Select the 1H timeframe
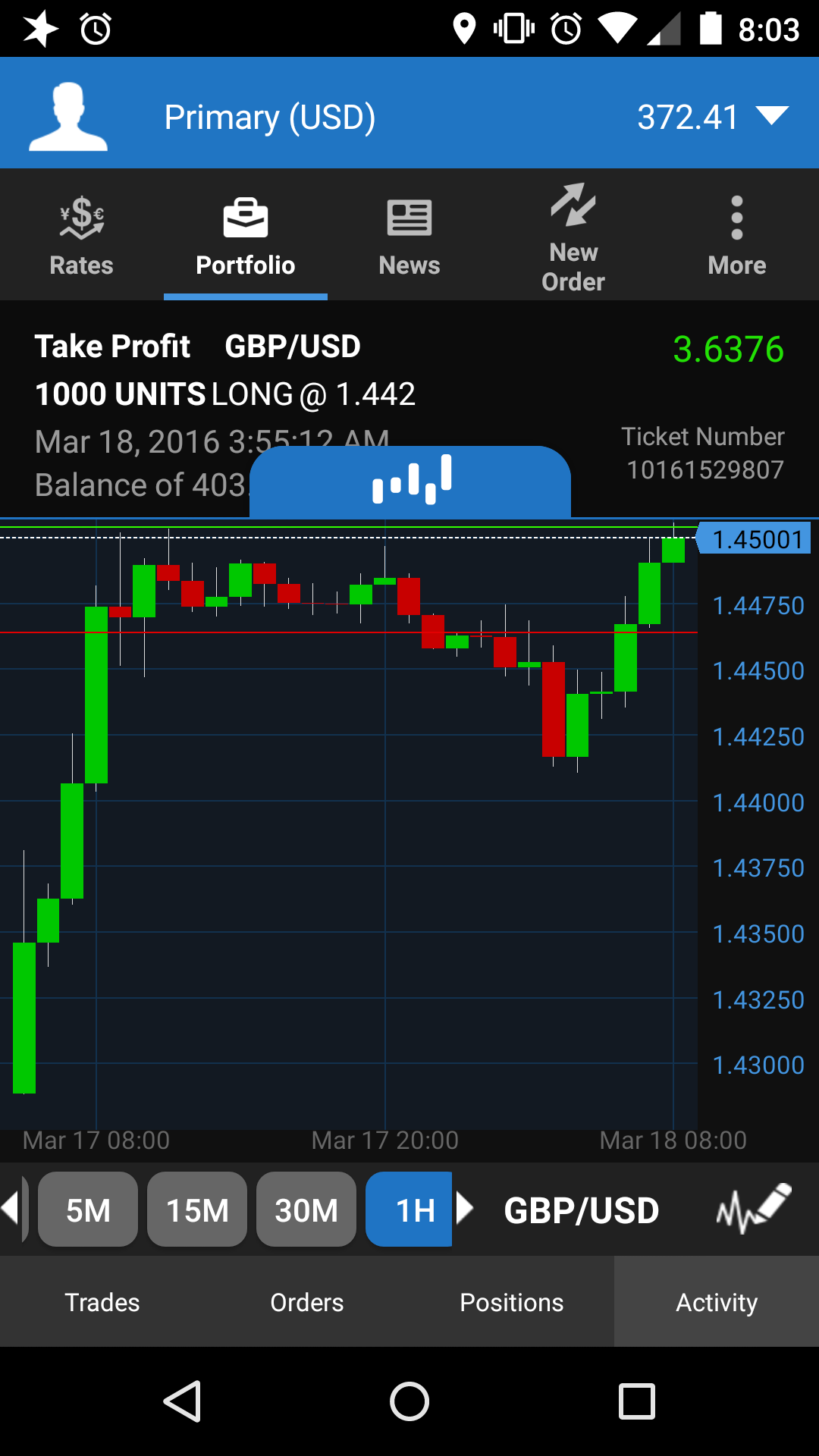The height and width of the screenshot is (1456, 819). click(x=409, y=1210)
